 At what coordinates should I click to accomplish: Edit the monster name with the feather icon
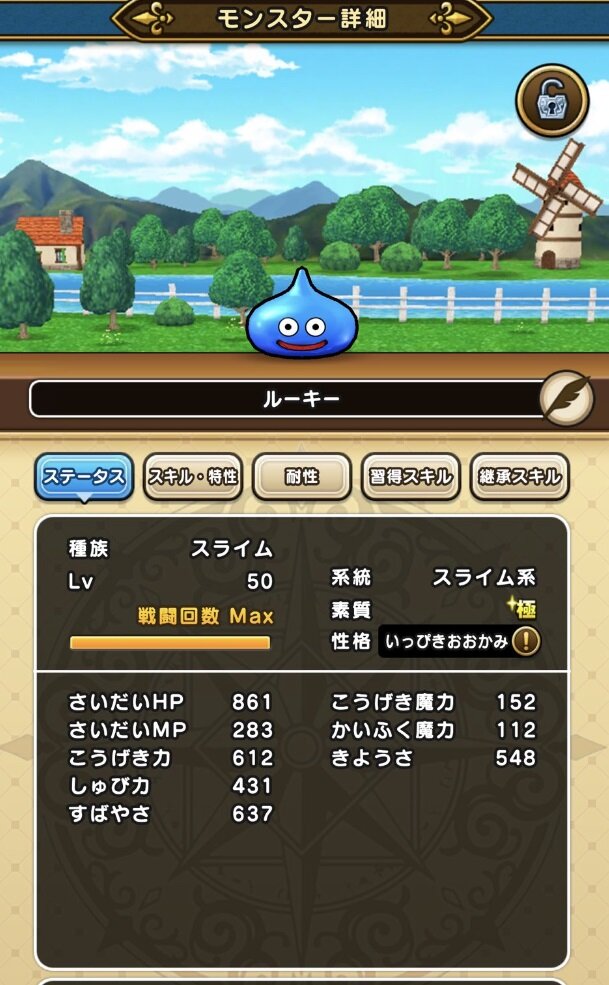567,399
